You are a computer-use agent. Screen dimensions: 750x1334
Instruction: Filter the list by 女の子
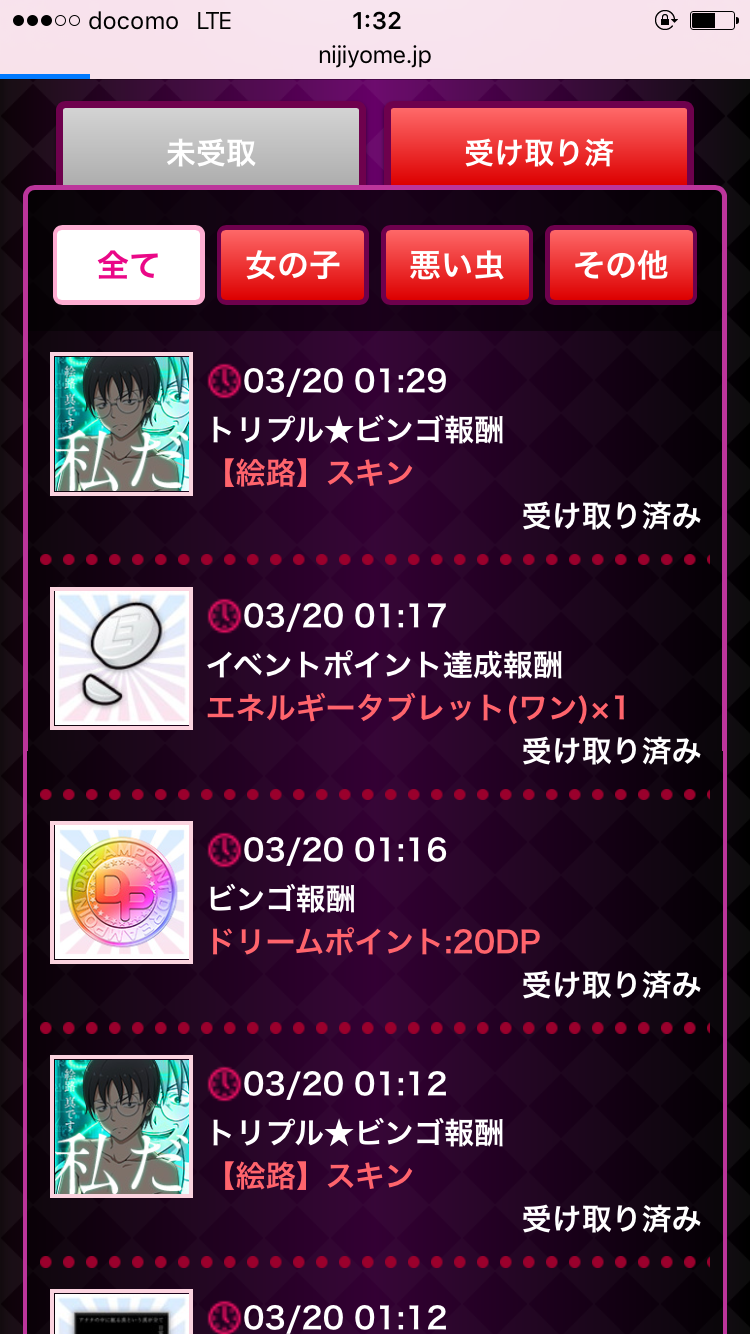tap(293, 265)
